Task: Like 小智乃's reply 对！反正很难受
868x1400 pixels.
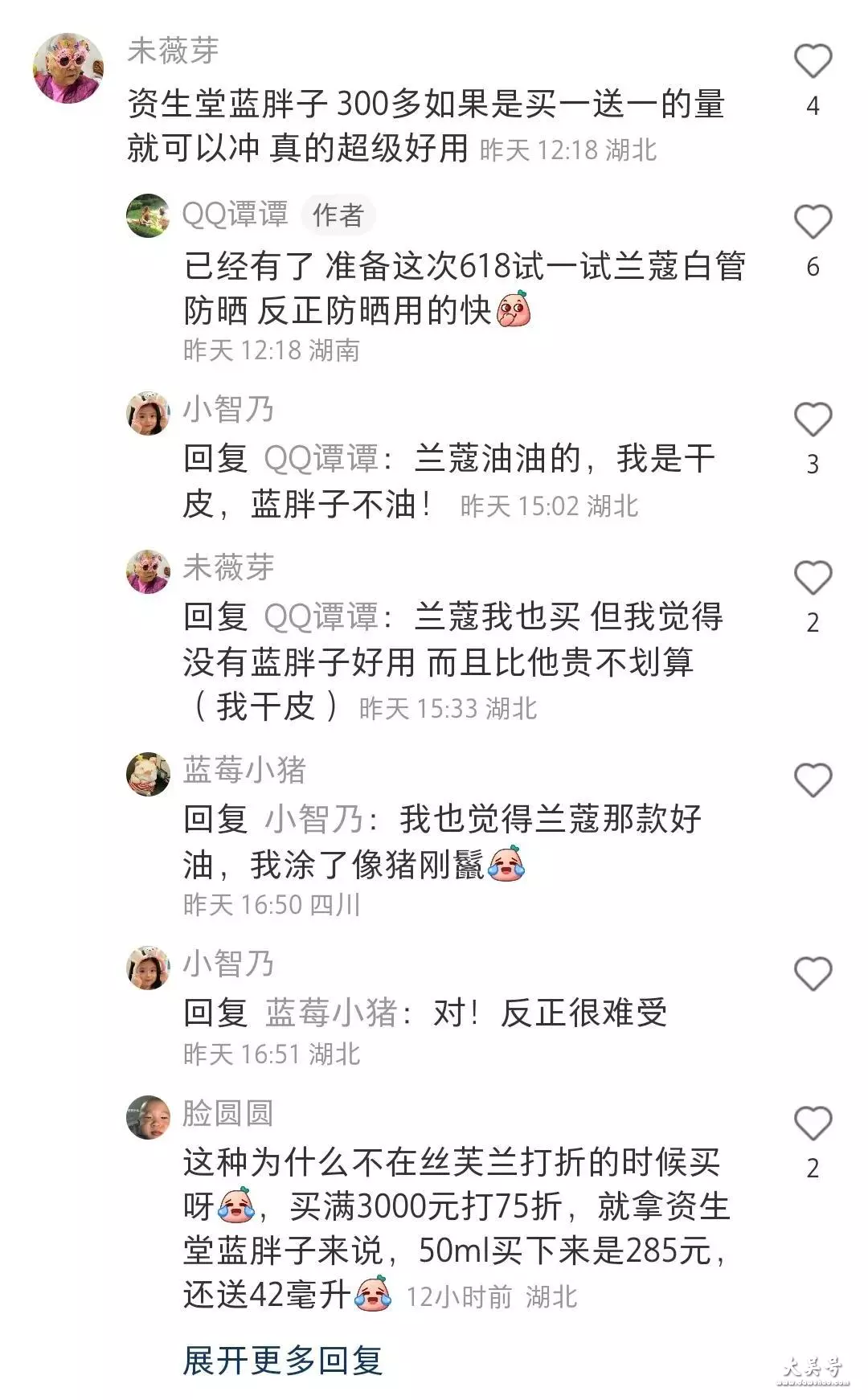Action: (813, 974)
